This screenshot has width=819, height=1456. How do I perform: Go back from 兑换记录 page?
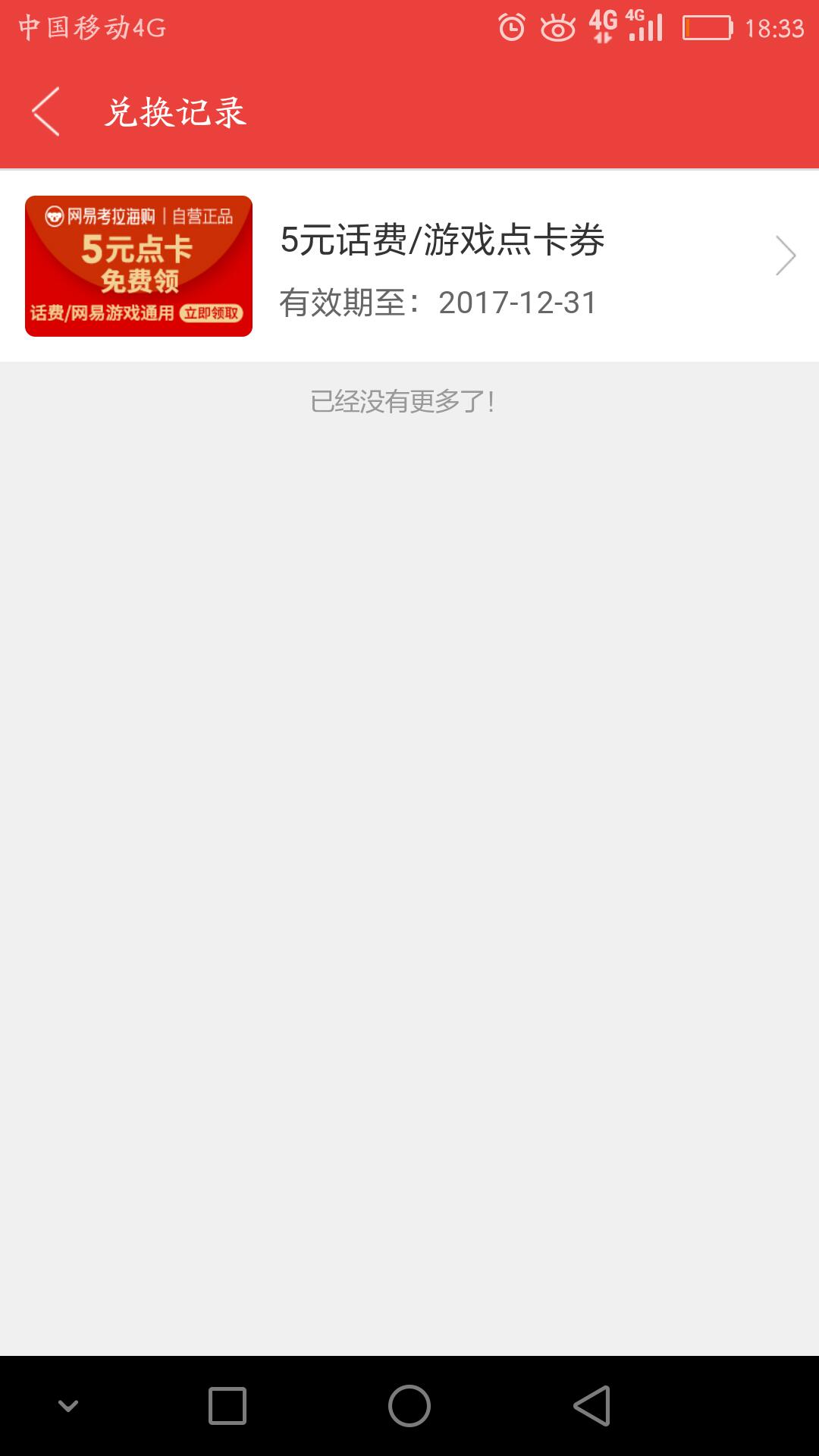coord(45,112)
